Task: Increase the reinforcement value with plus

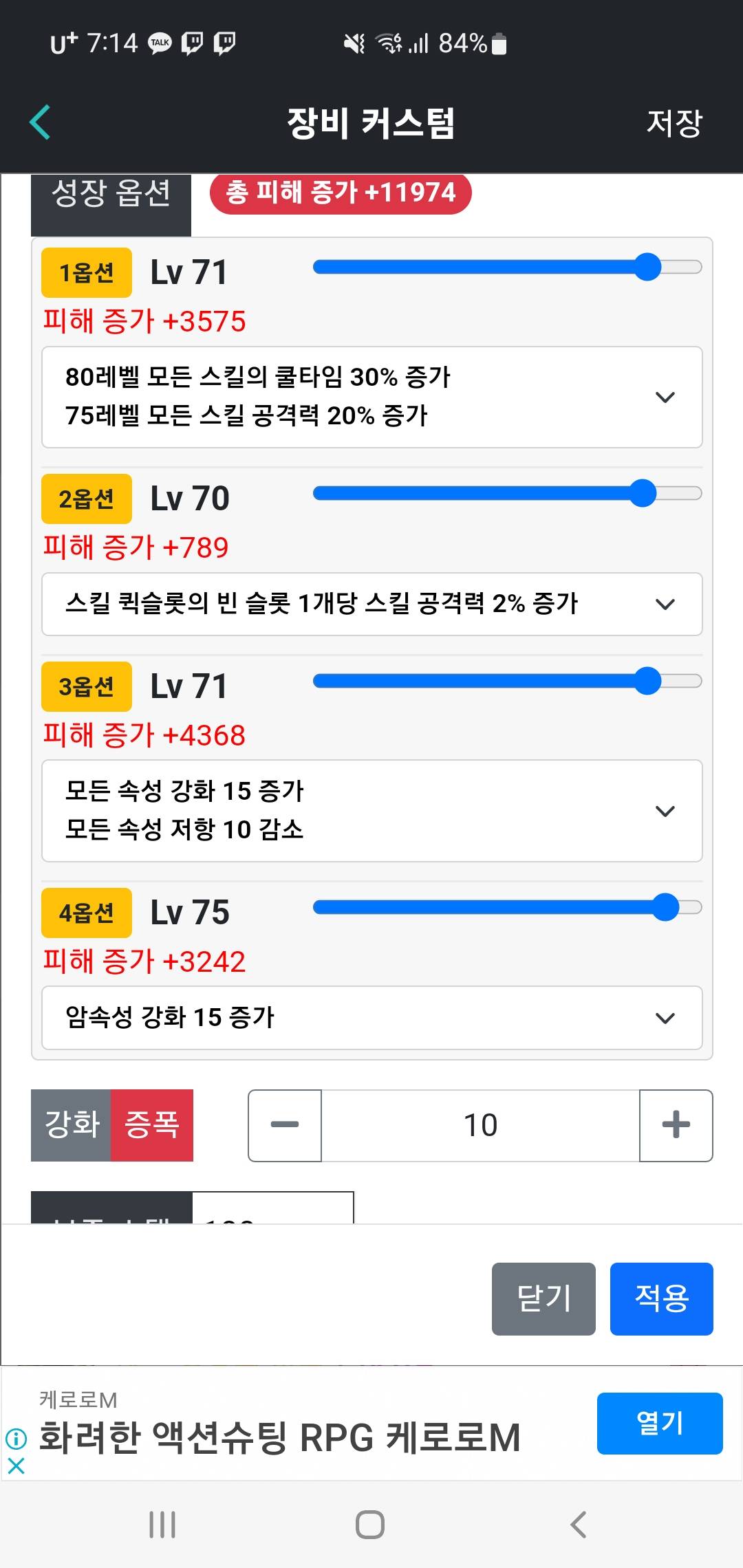Action: coord(676,1125)
